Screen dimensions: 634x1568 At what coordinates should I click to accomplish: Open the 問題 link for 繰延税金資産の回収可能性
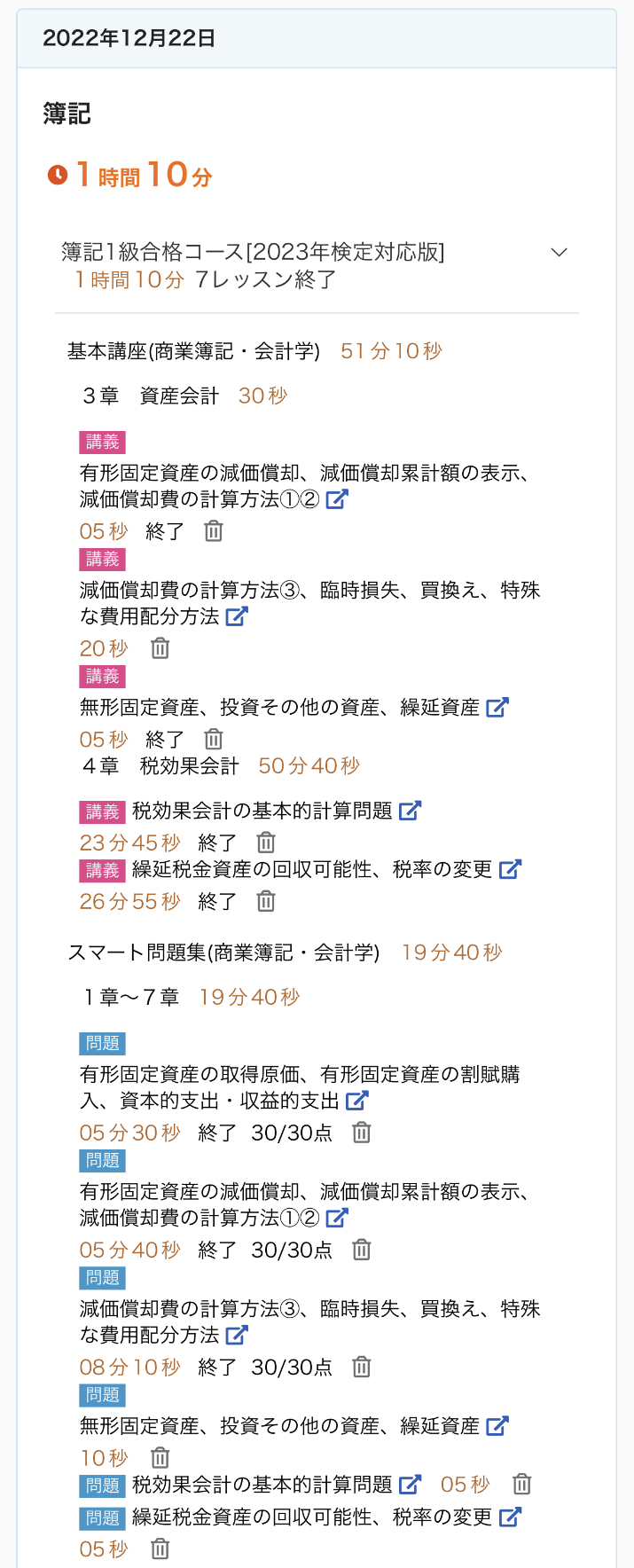[x=510, y=1517]
